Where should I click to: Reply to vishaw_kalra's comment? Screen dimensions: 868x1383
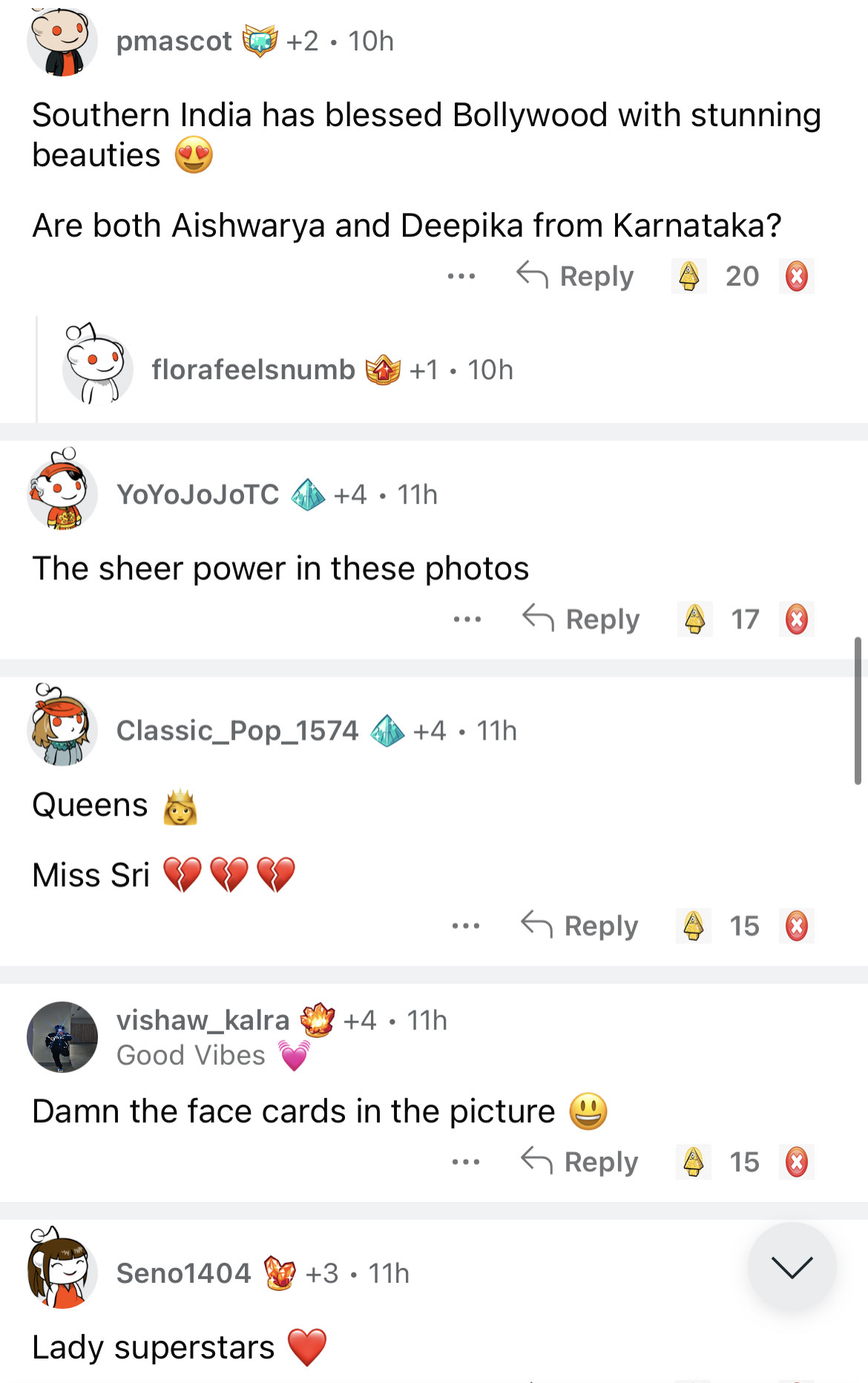[580, 1161]
